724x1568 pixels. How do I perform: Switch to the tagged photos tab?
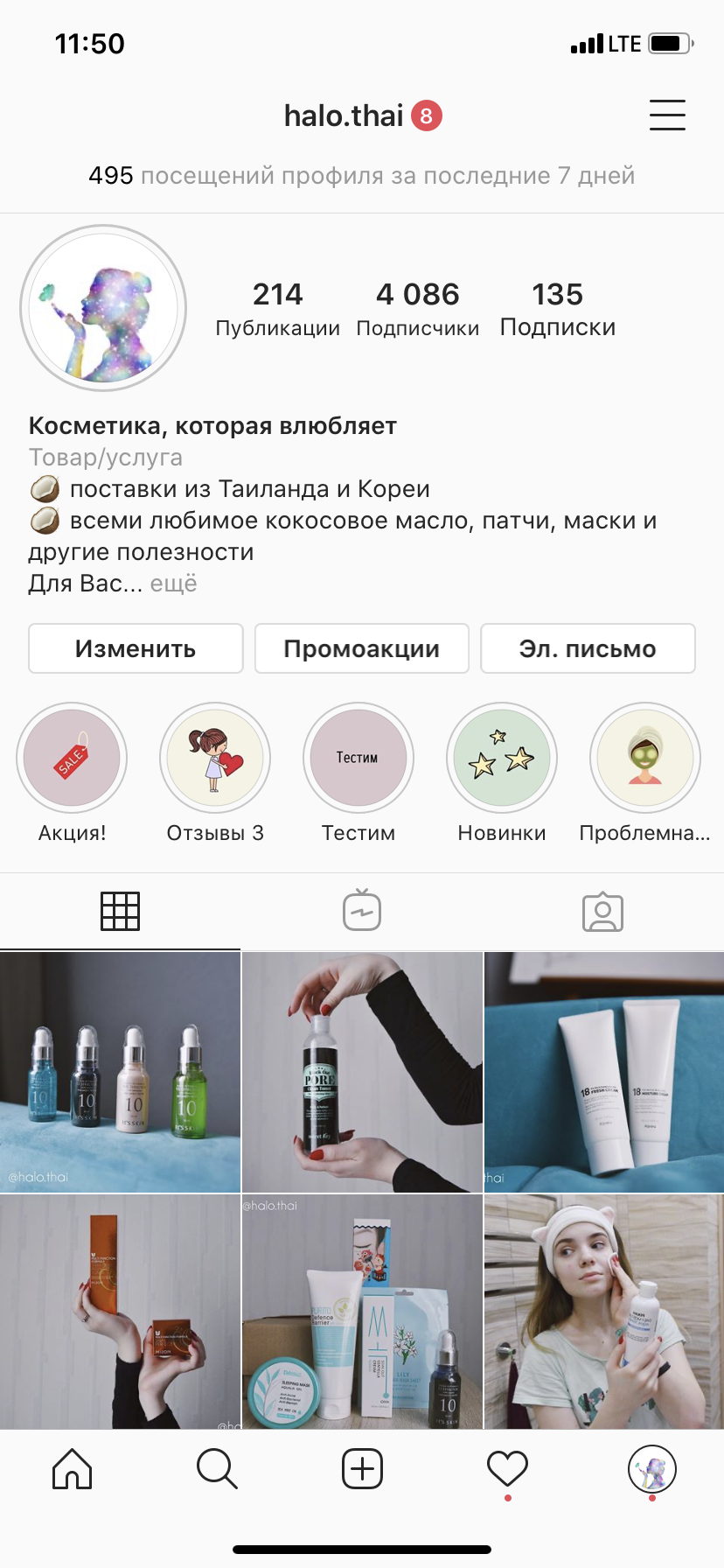[x=602, y=911]
